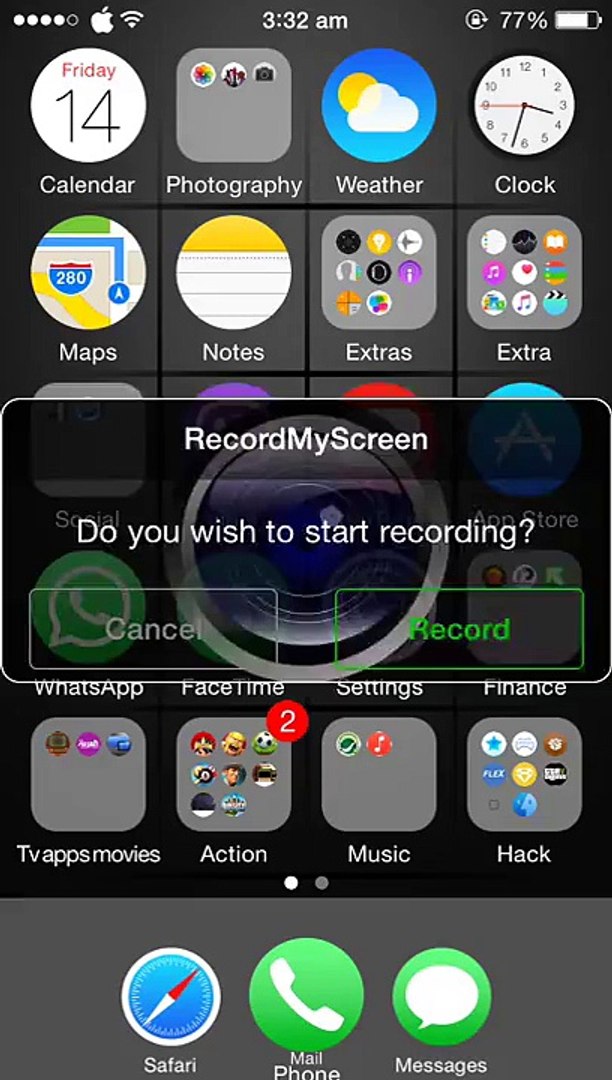Cancel the RecordMyScreen dialog
Image resolution: width=612 pixels, height=1080 pixels.
tap(153, 628)
